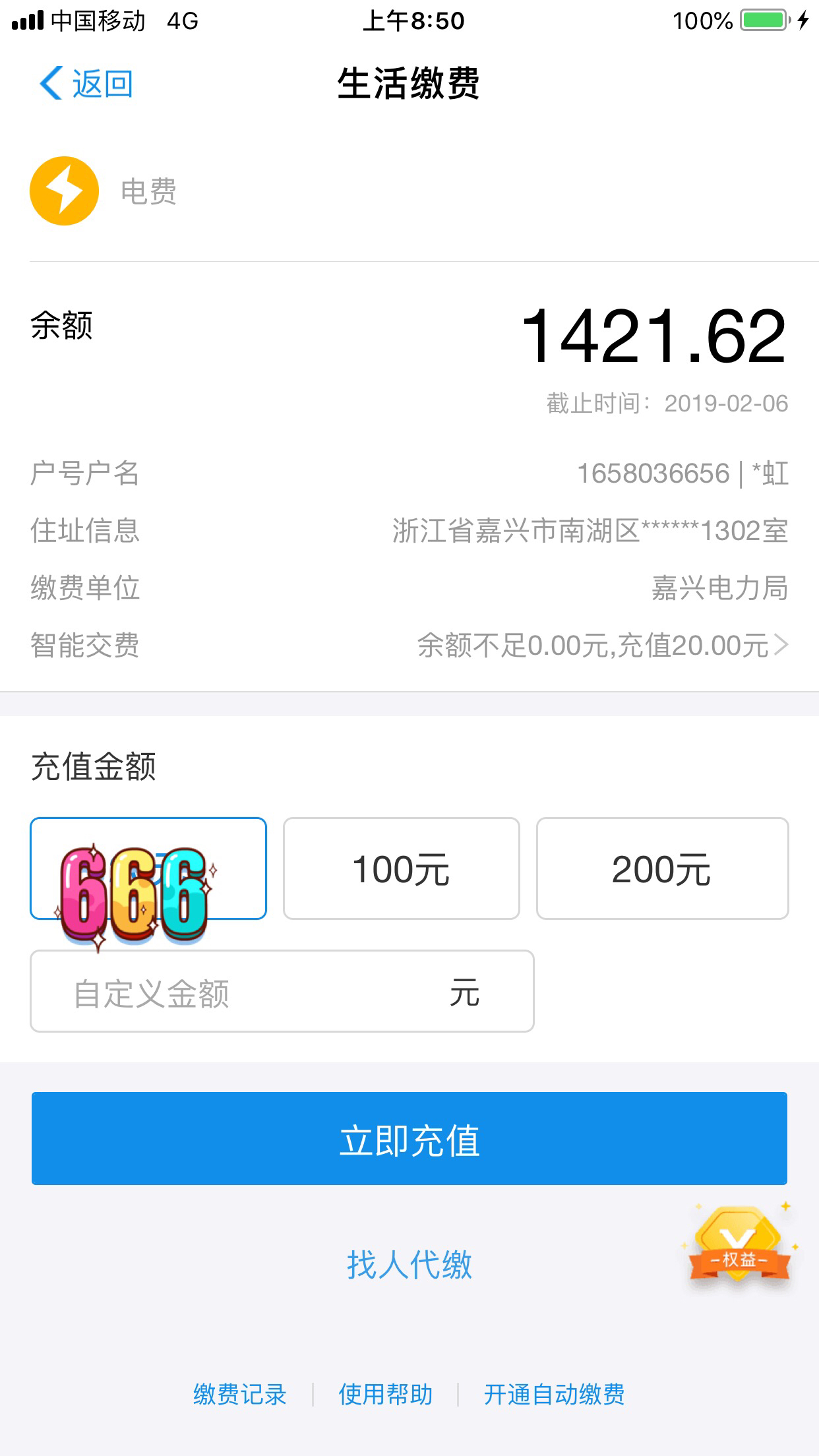Viewport: 819px width, 1456px height.
Task: Open the 找人代缴 link
Action: [x=409, y=1264]
